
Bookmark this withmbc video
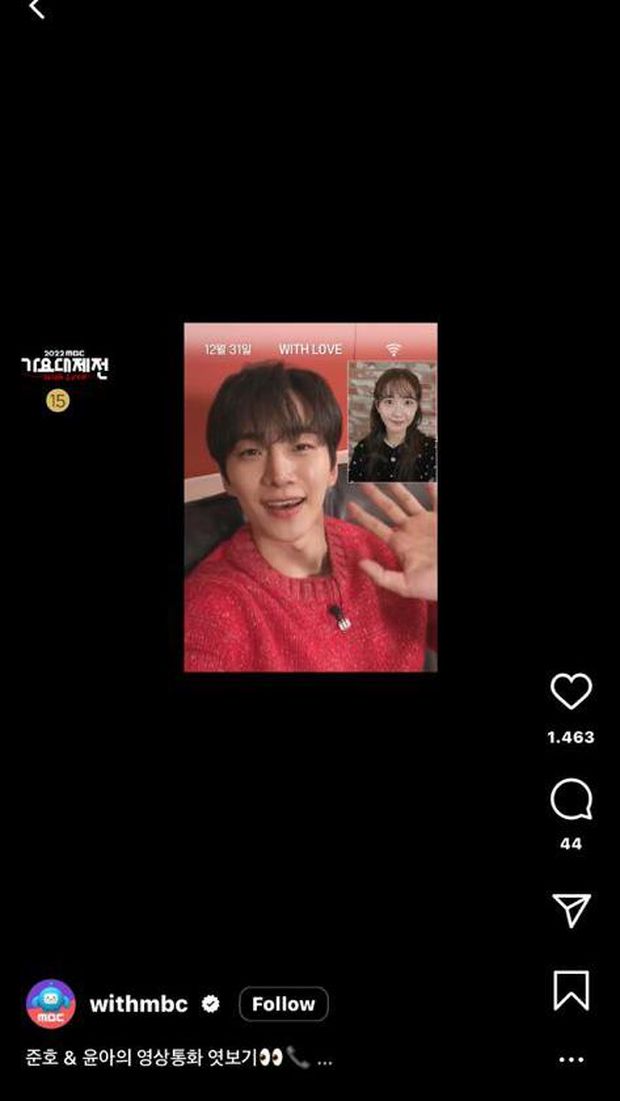click(571, 990)
